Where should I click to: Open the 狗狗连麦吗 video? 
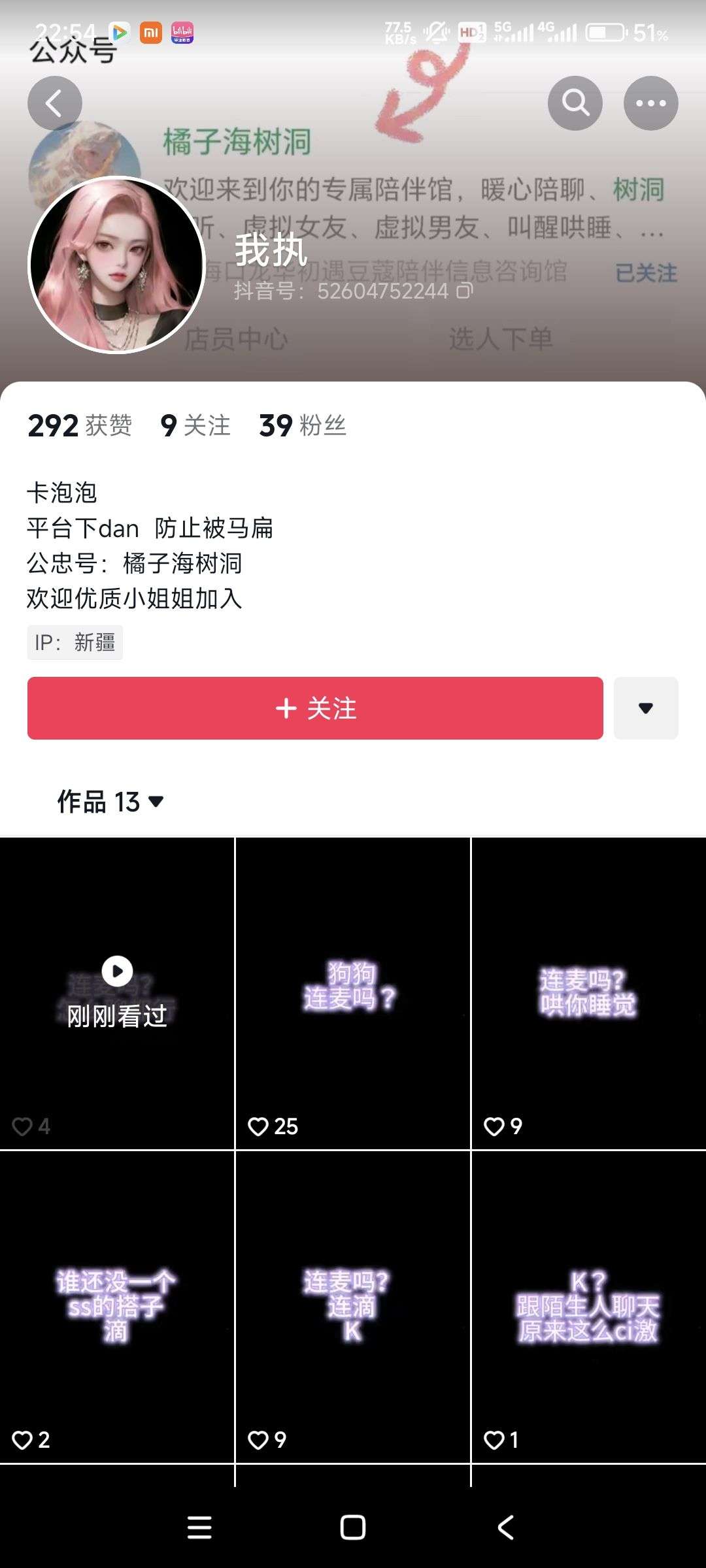point(352,993)
